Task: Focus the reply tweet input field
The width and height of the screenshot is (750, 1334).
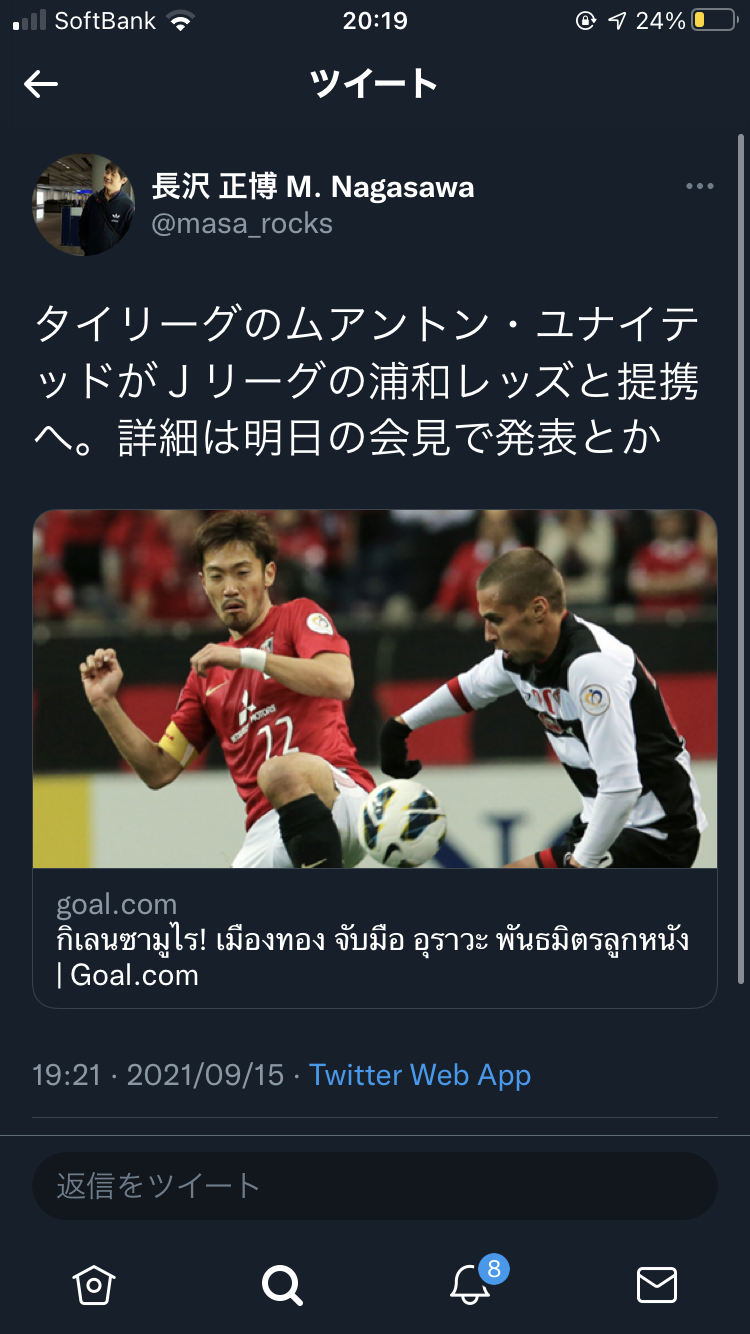Action: pos(375,1186)
